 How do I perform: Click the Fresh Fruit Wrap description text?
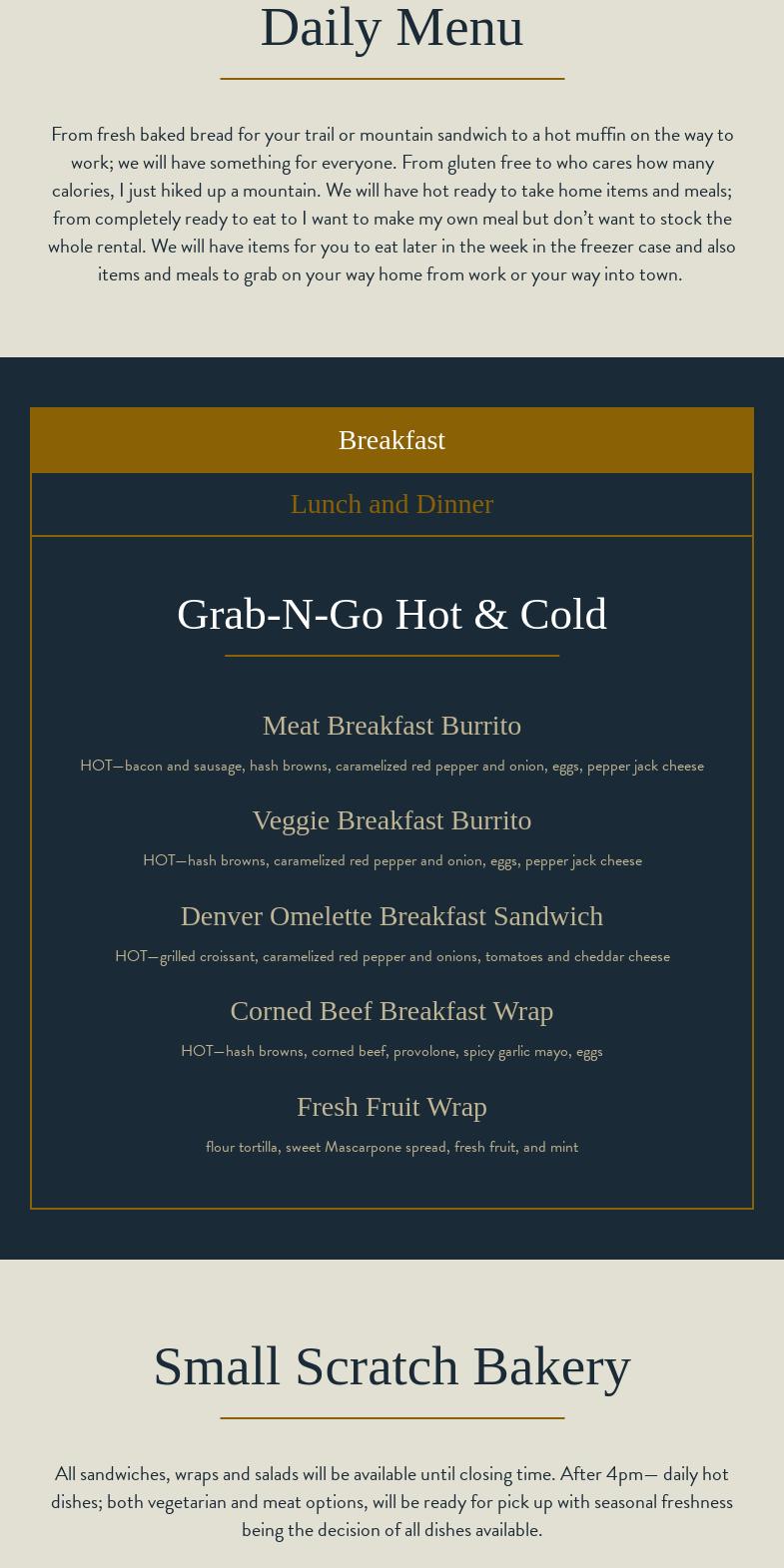(x=392, y=1147)
